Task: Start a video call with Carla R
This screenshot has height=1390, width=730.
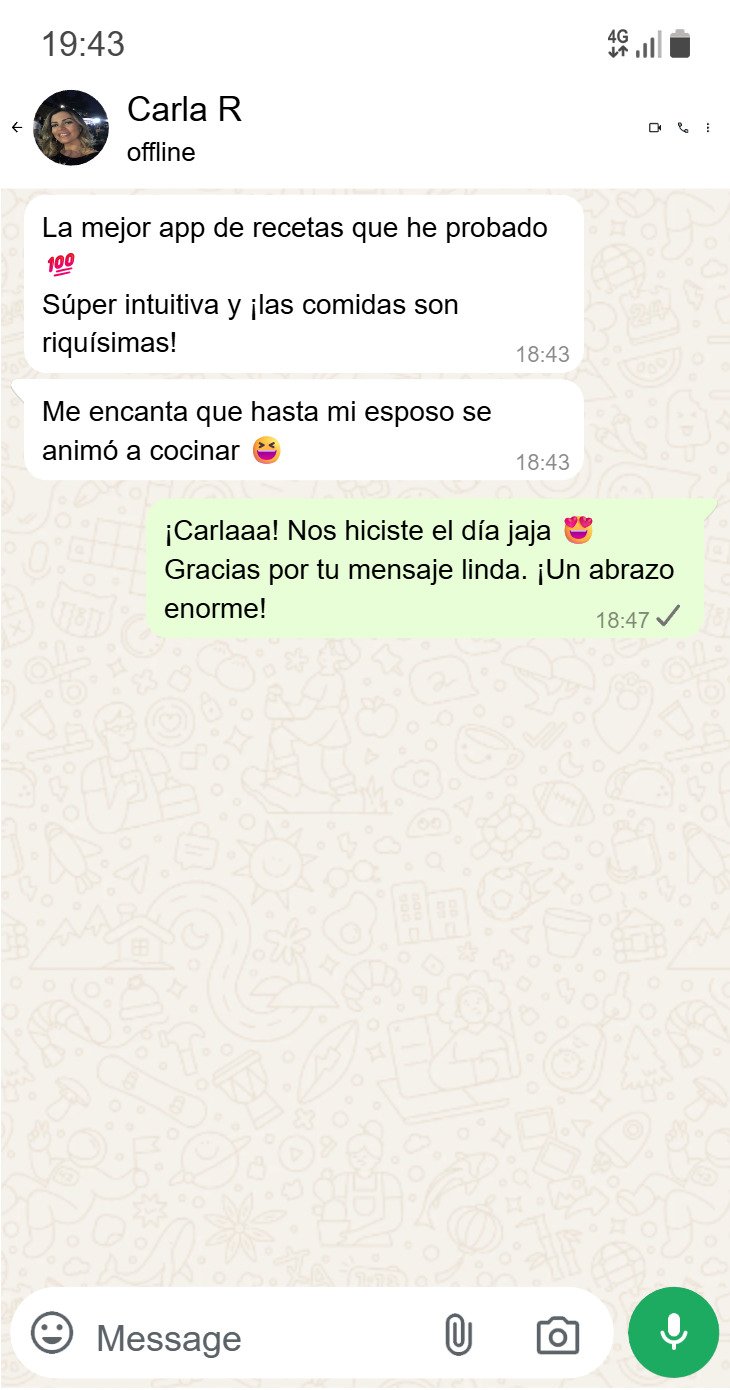Action: (x=655, y=128)
